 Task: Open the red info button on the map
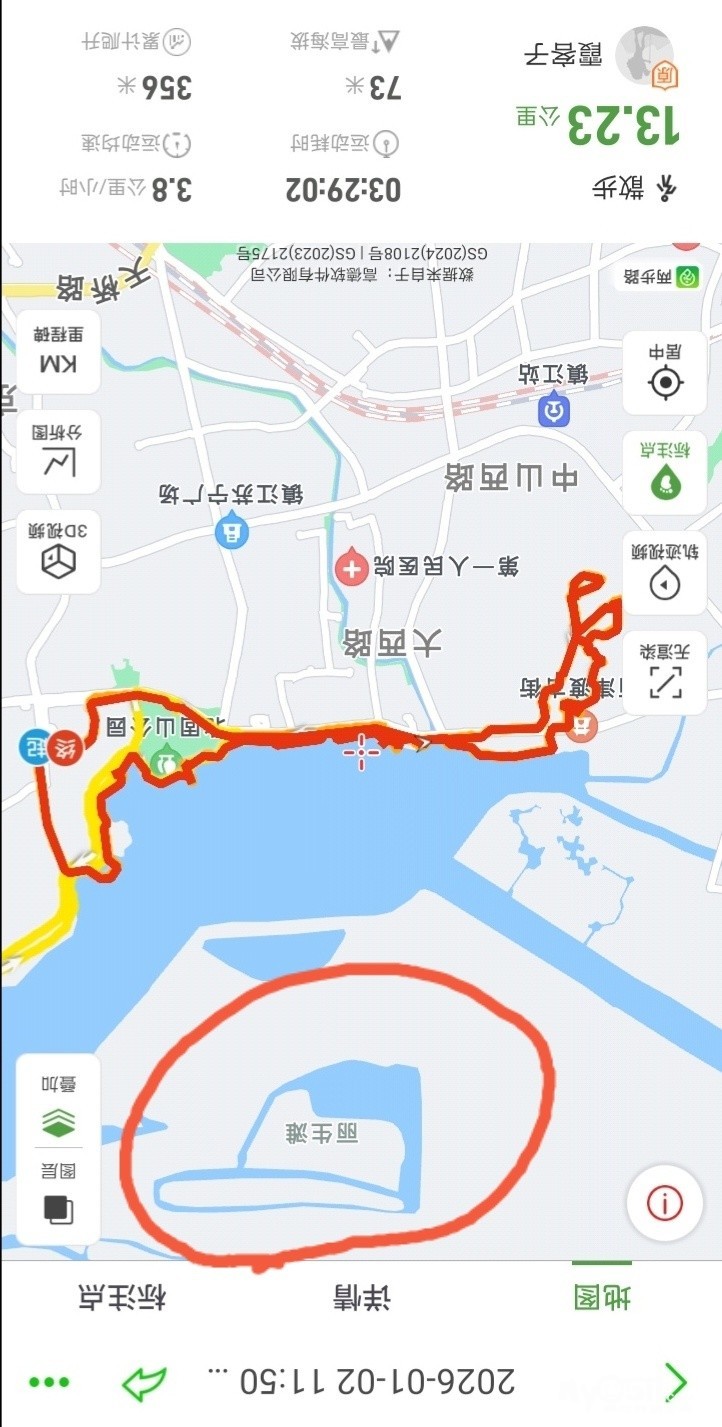pyautogui.click(x=664, y=1203)
